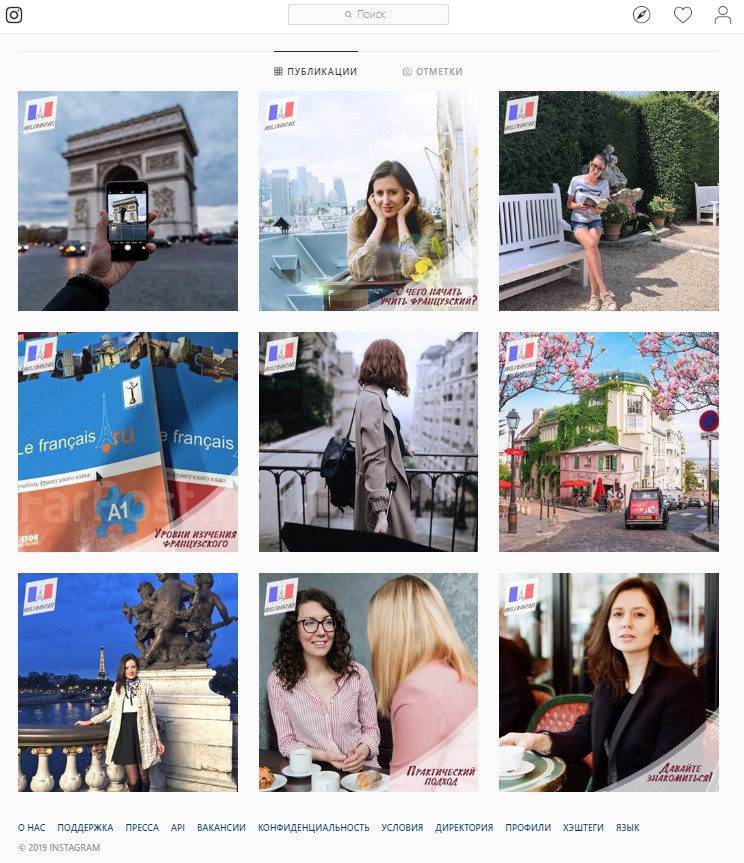Open the «Уровни изучения французского» post
The width and height of the screenshot is (744, 863).
pos(128,442)
